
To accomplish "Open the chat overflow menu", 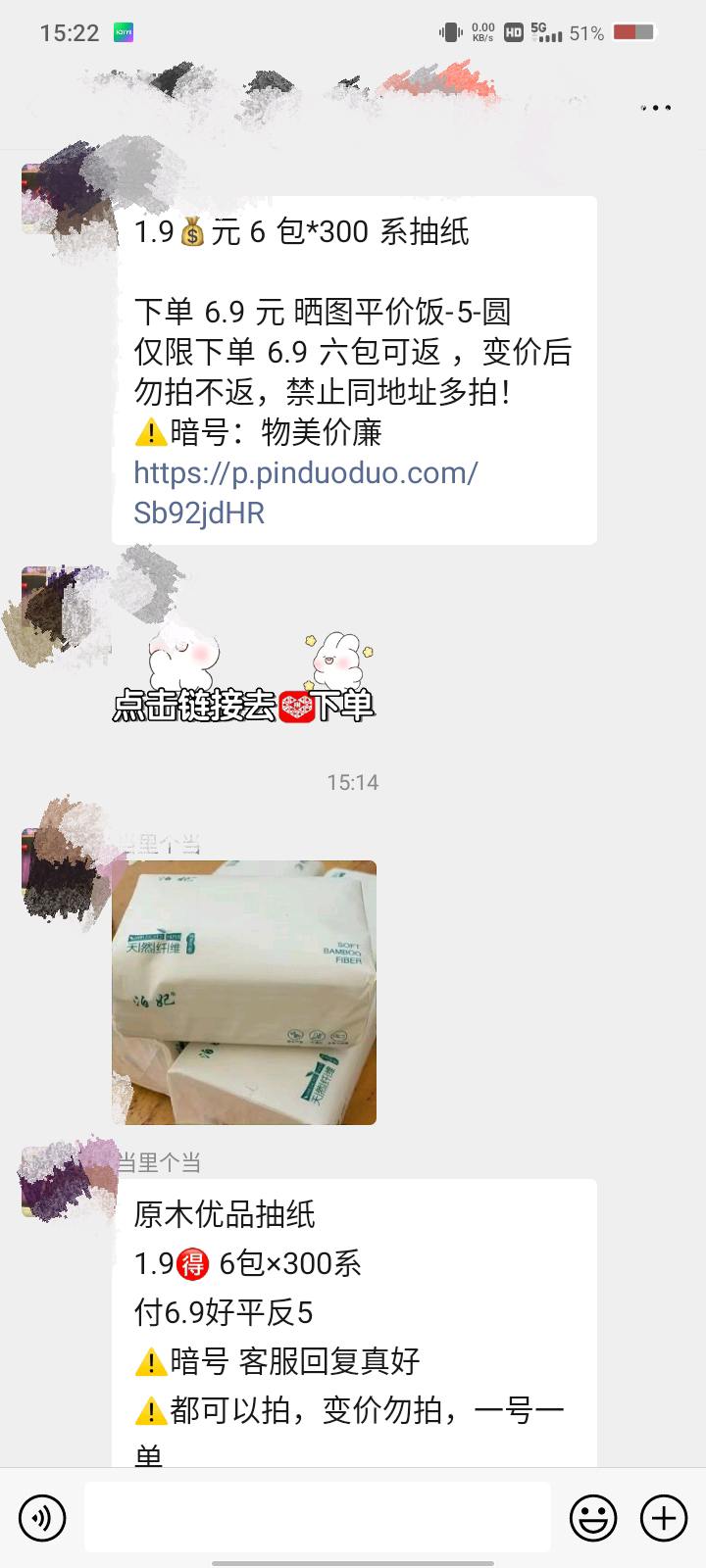I will pos(656,108).
